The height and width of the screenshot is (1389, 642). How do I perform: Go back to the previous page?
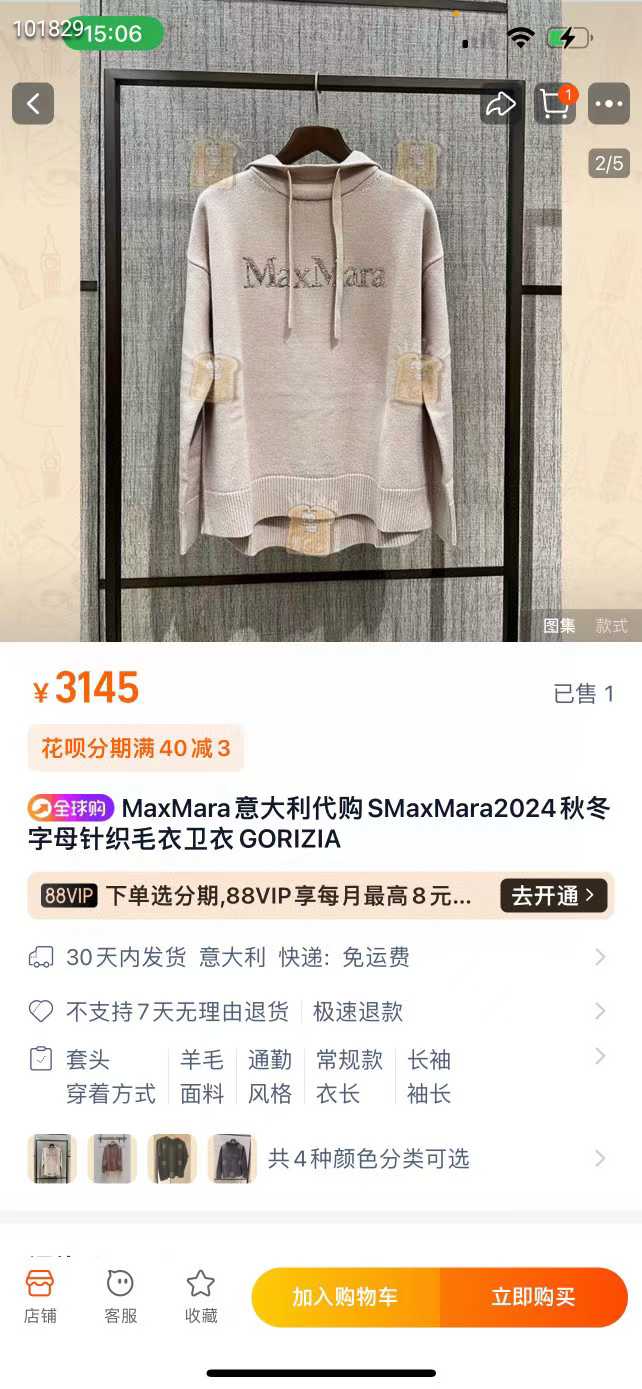pyautogui.click(x=33, y=103)
